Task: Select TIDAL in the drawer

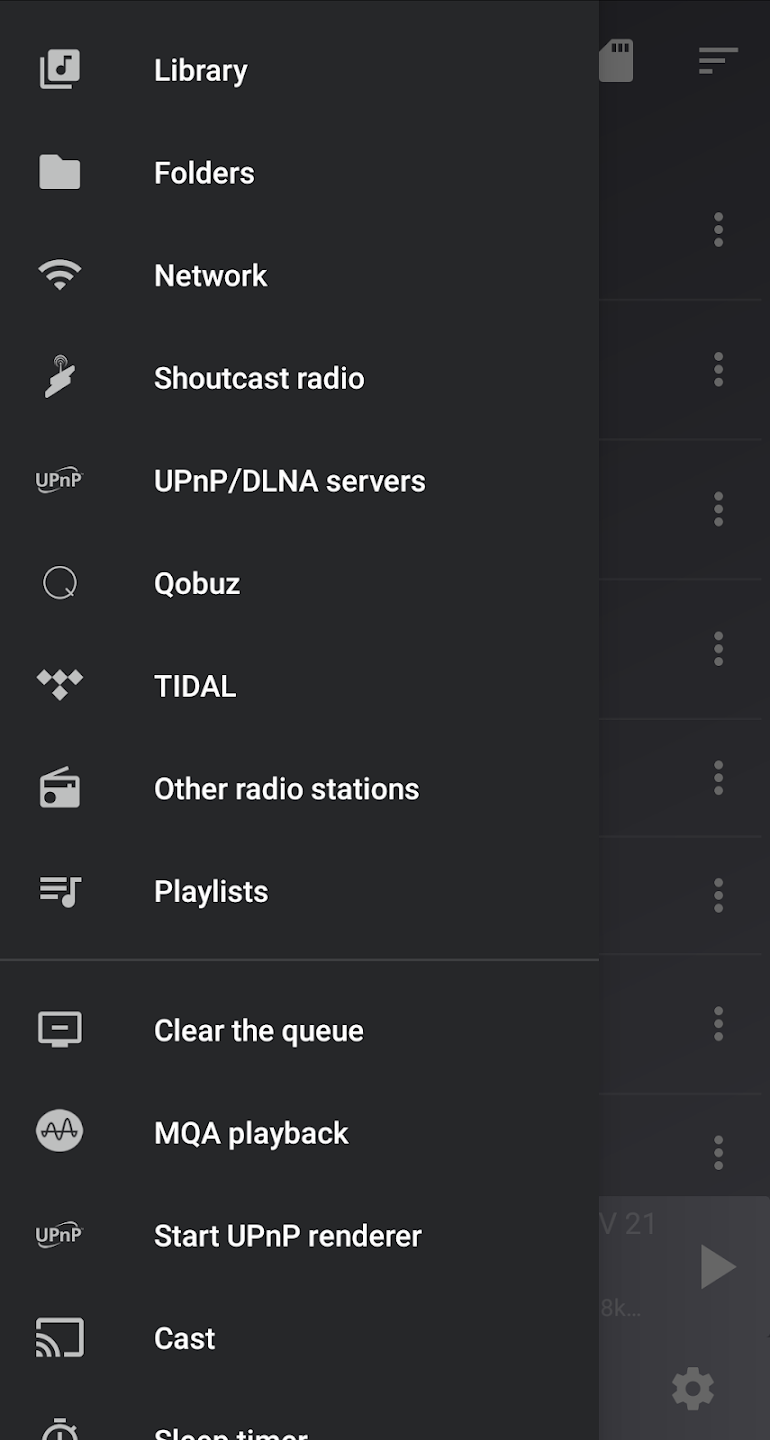Action: pyautogui.click(x=299, y=686)
